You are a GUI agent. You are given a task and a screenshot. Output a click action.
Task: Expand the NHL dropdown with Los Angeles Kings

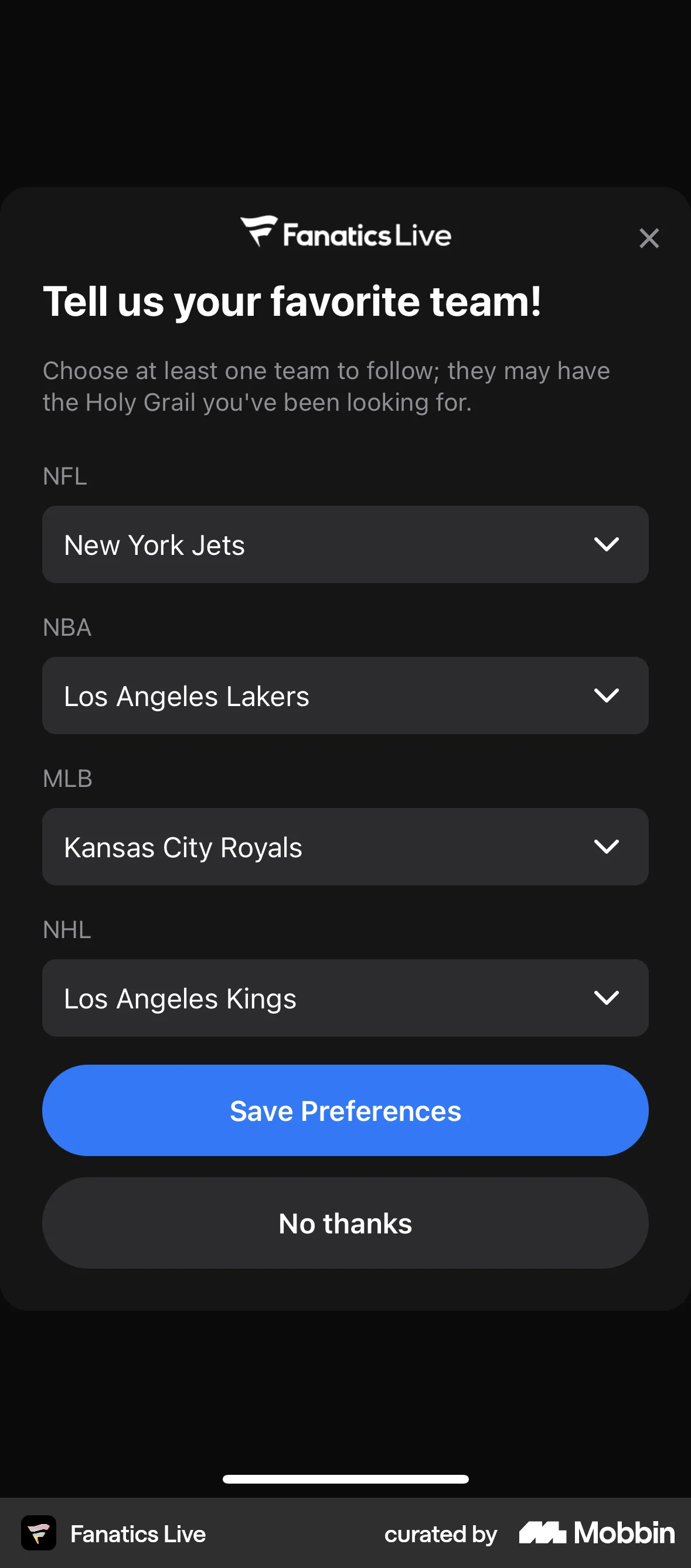(x=345, y=998)
